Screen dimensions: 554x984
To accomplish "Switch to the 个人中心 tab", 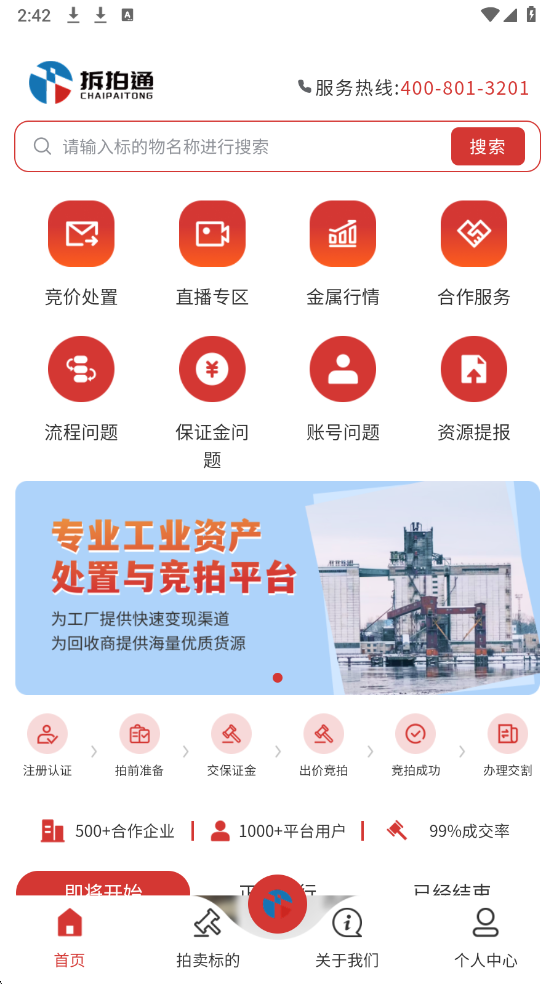I will click(x=485, y=937).
